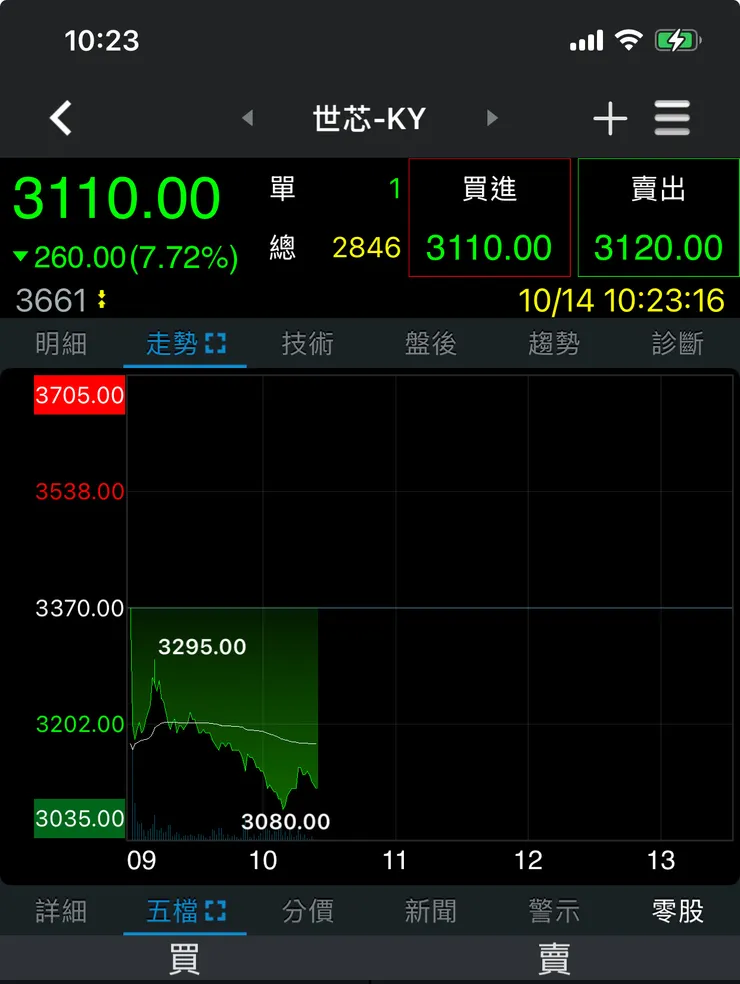The height and width of the screenshot is (984, 740).
Task: Tap the back arrow to return
Action: click(60, 117)
